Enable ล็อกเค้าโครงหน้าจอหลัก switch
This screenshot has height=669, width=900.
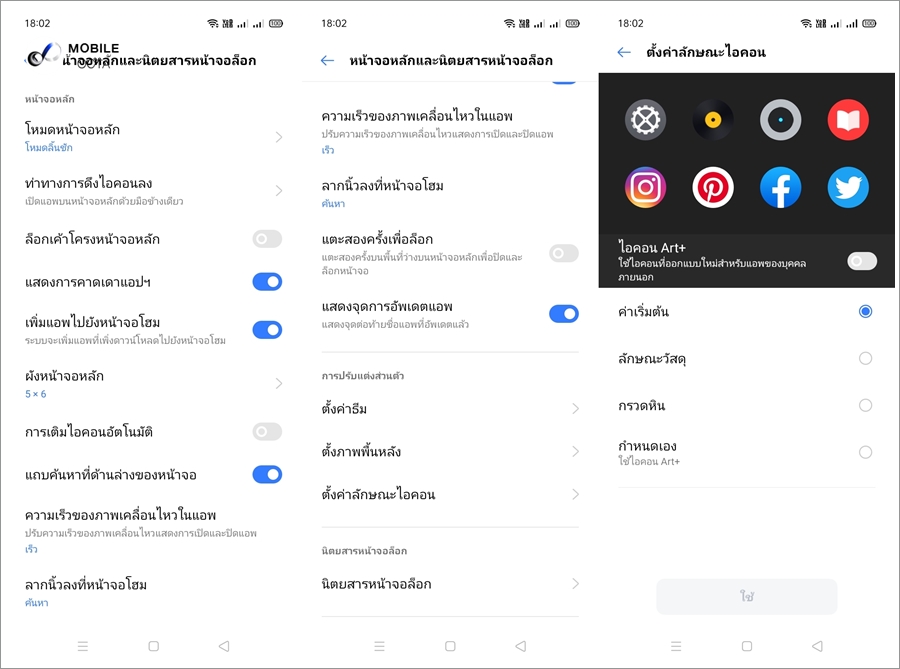267,239
